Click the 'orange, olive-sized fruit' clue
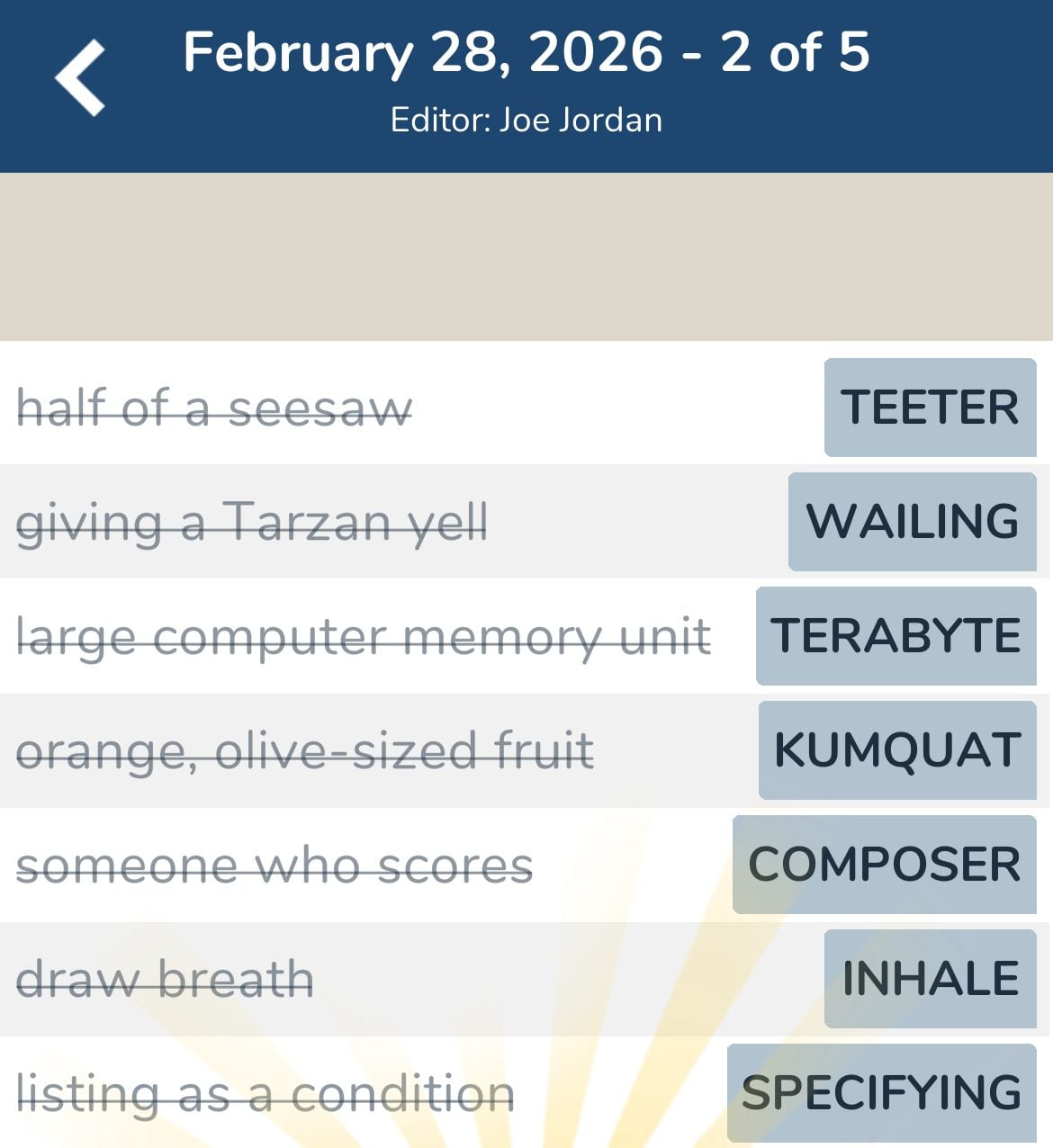The height and width of the screenshot is (1148, 1053). pyautogui.click(x=305, y=749)
